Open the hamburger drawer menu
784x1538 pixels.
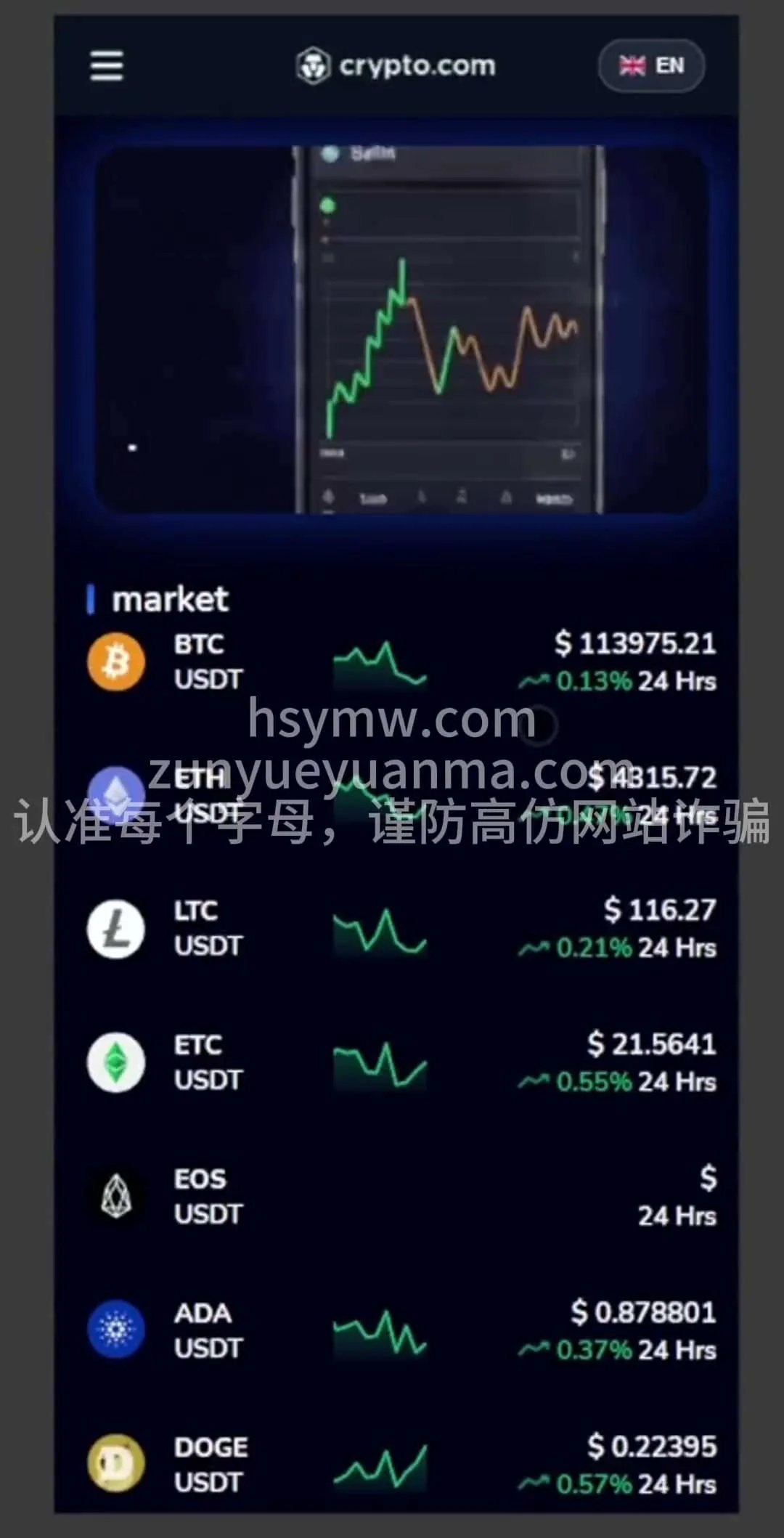[106, 66]
